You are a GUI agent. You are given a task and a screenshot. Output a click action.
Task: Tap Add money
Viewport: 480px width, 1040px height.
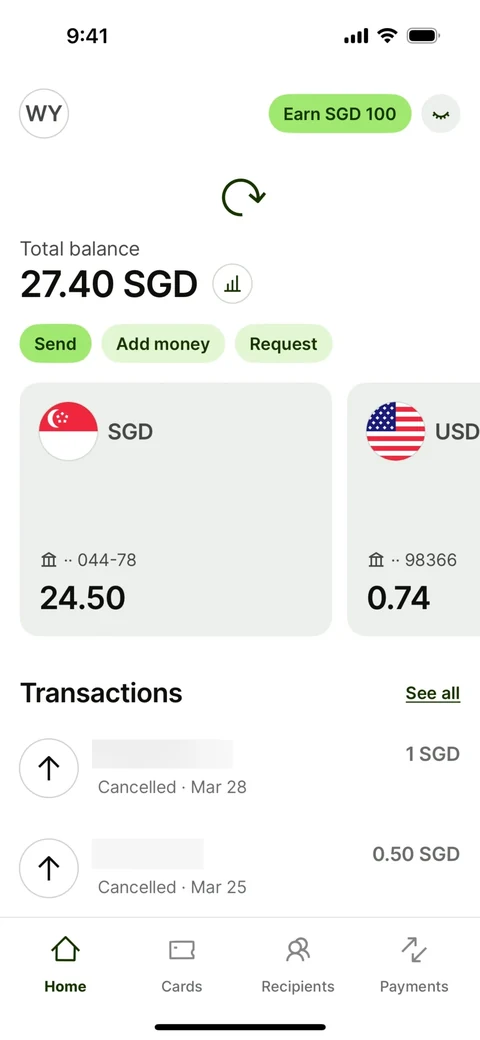point(163,344)
